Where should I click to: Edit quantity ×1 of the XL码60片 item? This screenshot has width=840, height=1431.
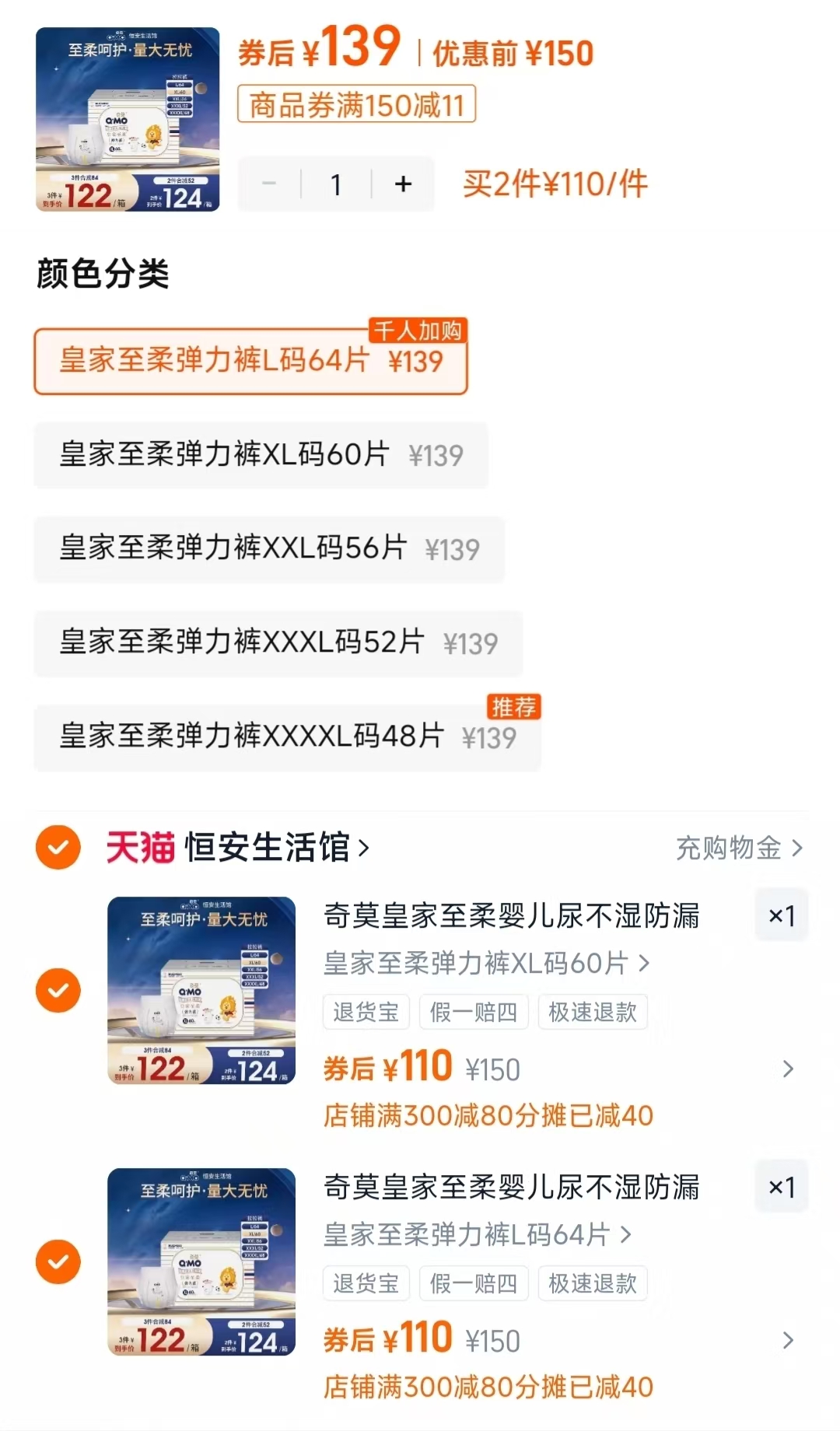click(781, 915)
